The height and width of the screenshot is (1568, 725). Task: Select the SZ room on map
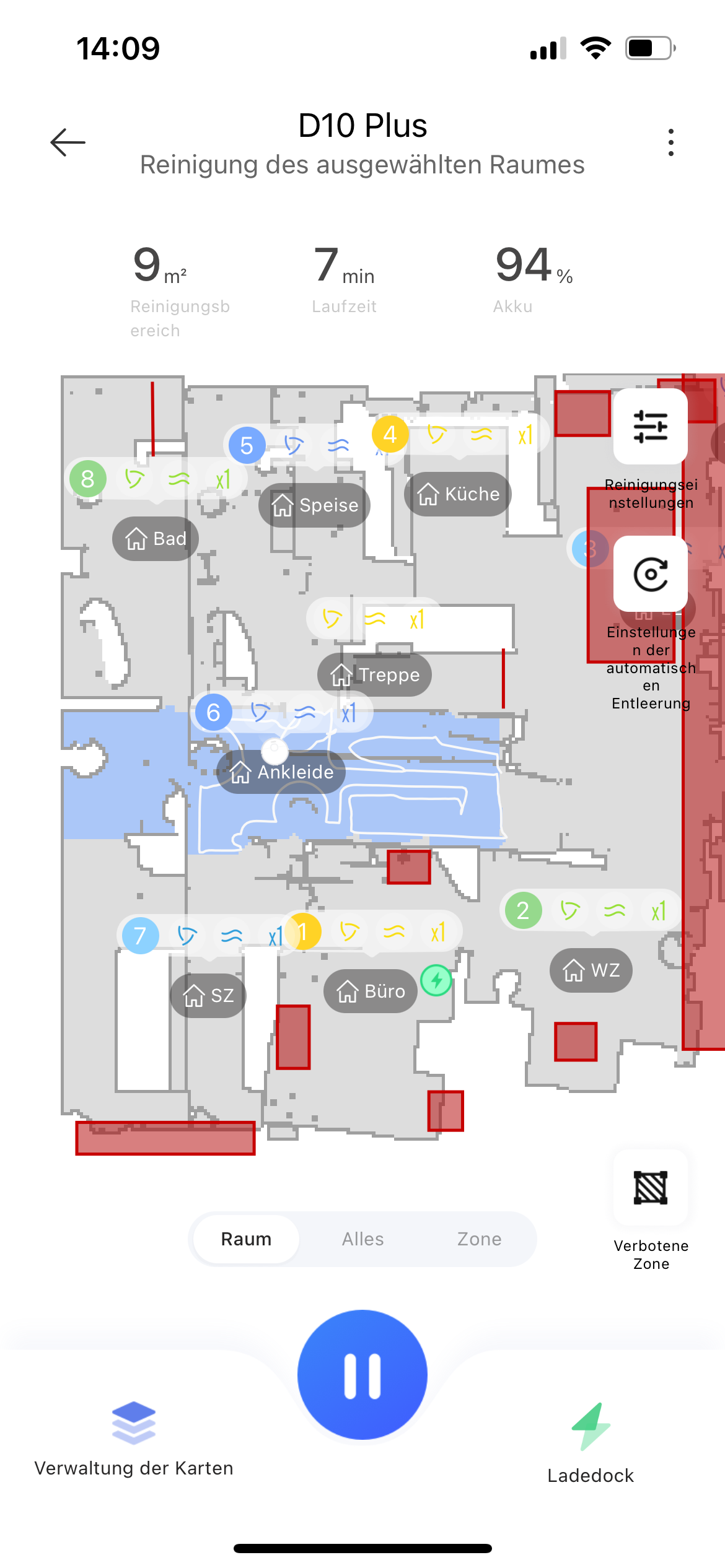pyautogui.click(x=208, y=995)
